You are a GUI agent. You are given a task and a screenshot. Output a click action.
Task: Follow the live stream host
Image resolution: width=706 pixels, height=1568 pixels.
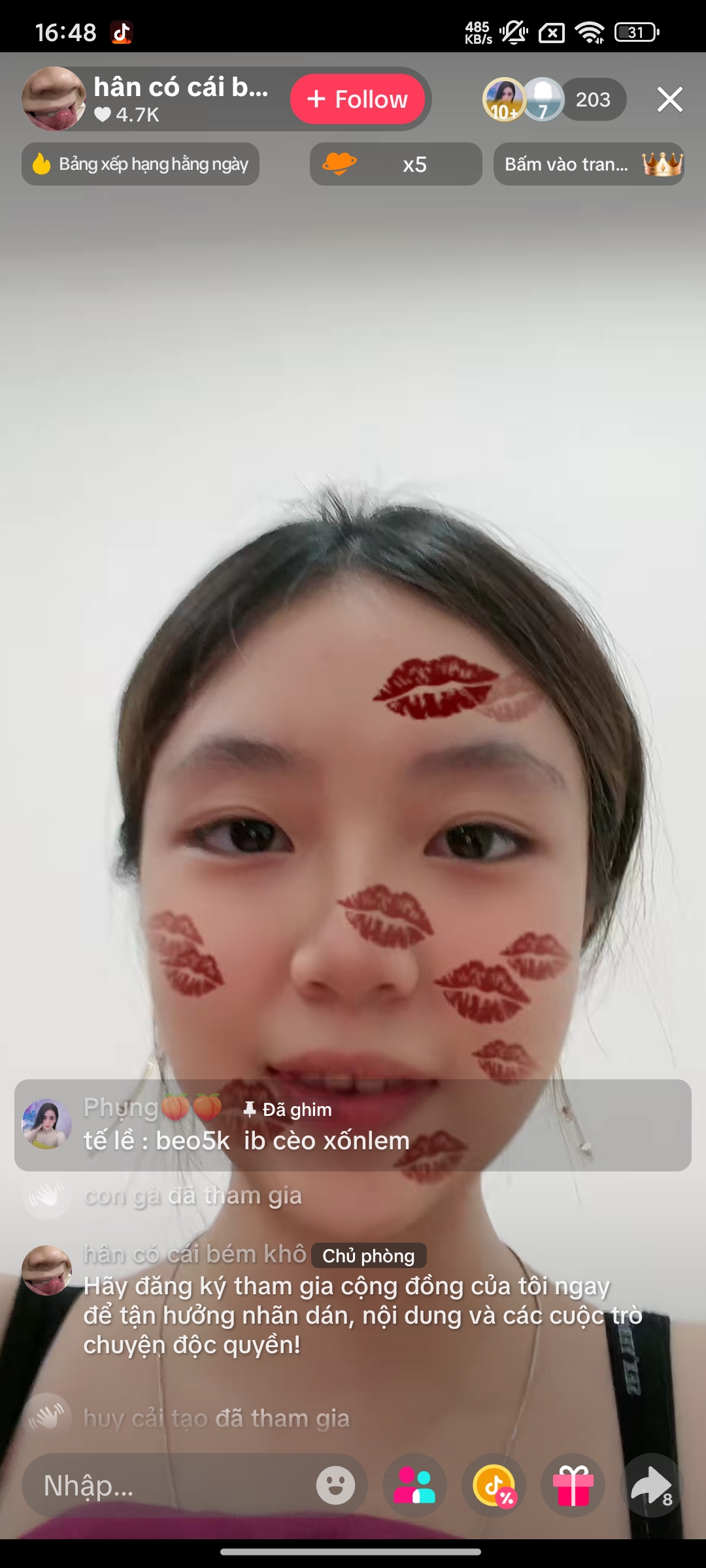point(358,99)
